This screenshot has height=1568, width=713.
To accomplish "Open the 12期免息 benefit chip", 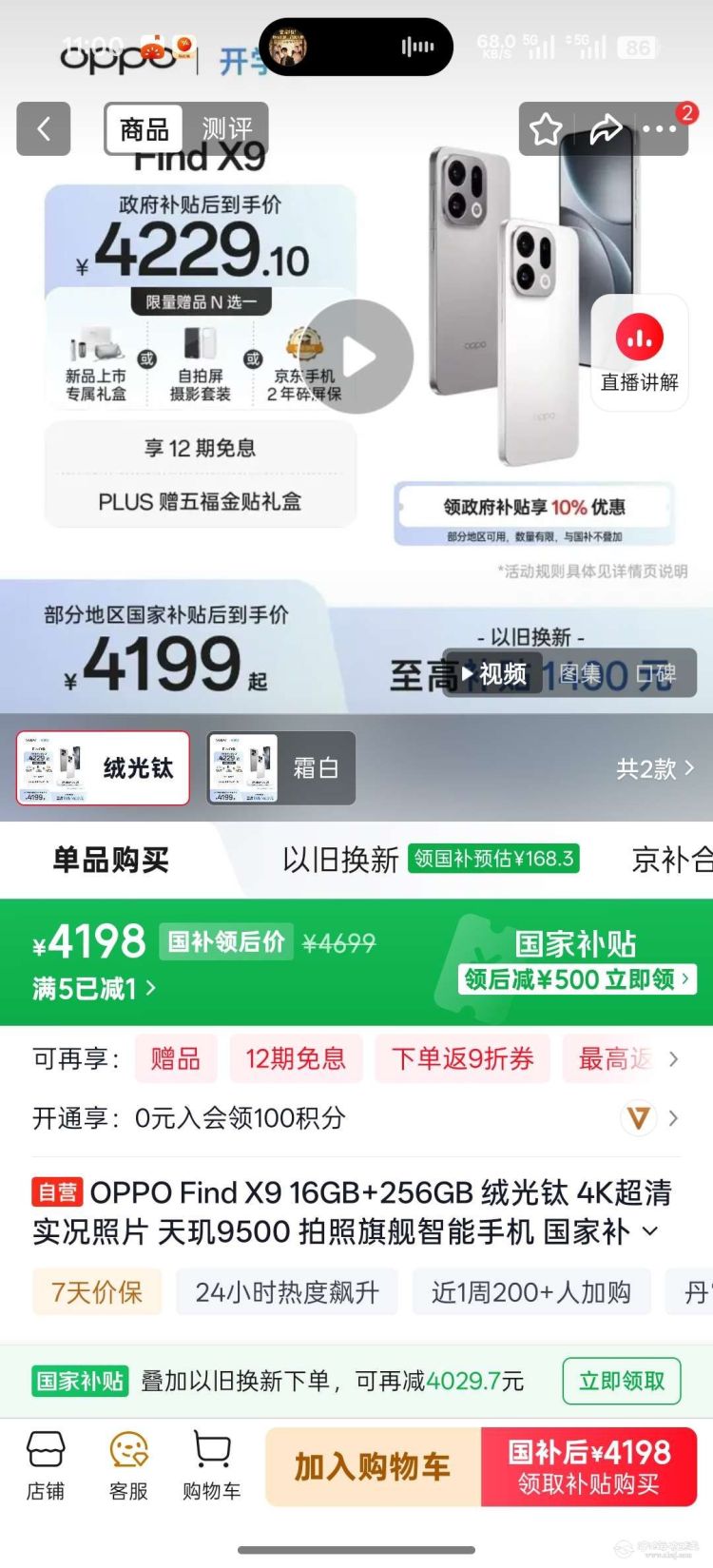I will [x=295, y=1058].
